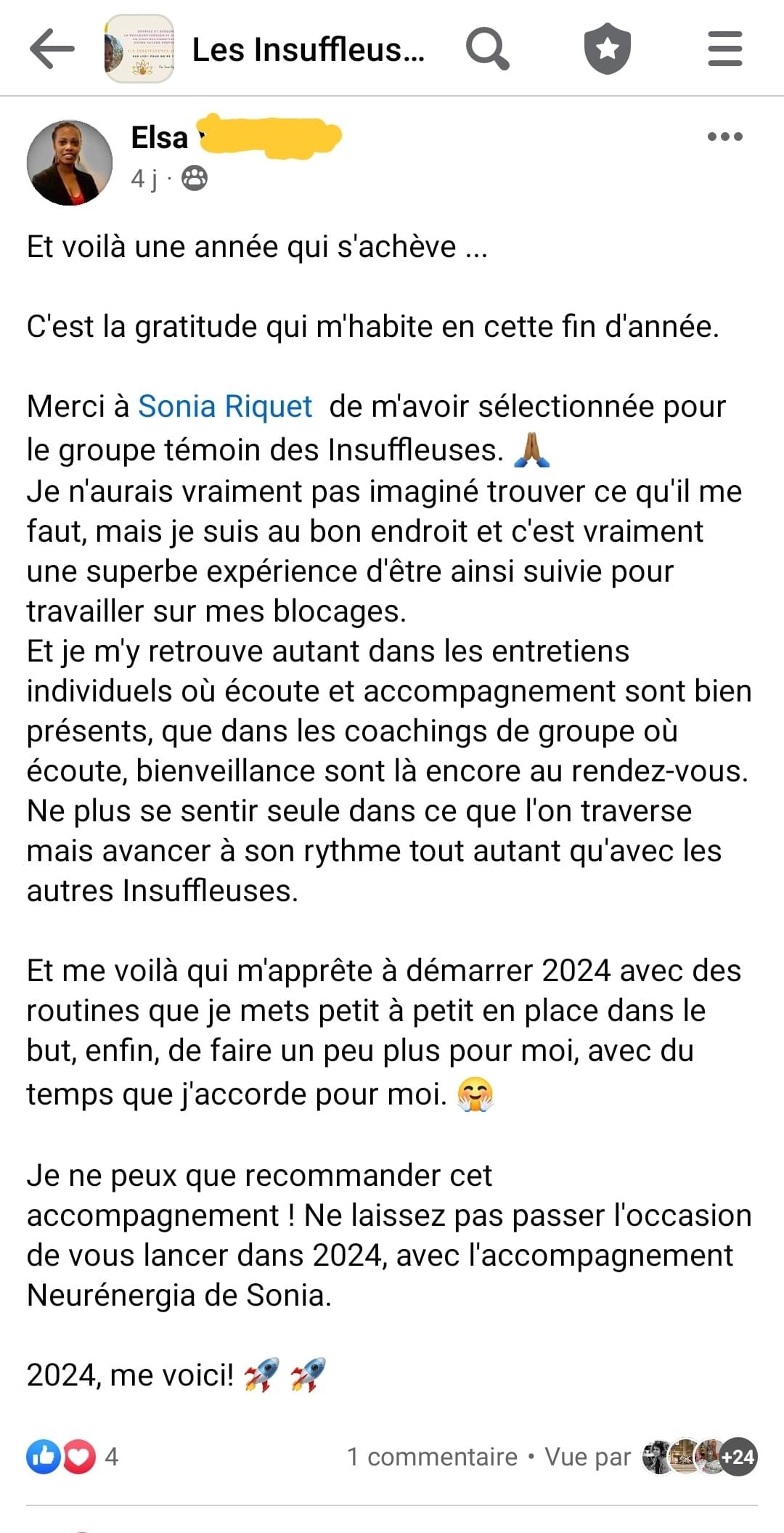Open the group hamburger menu
The image size is (784, 1533).
[724, 49]
